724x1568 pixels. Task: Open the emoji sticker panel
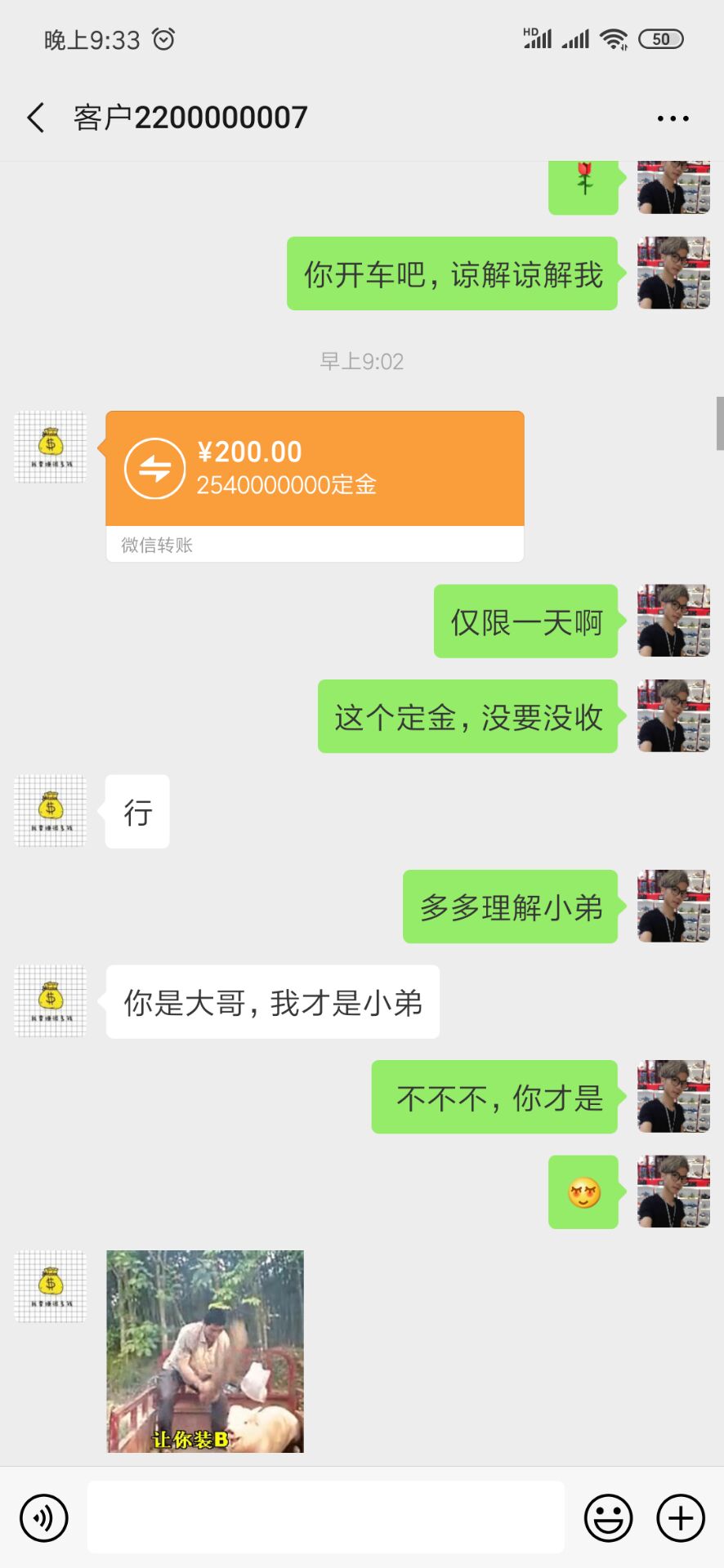(608, 1518)
